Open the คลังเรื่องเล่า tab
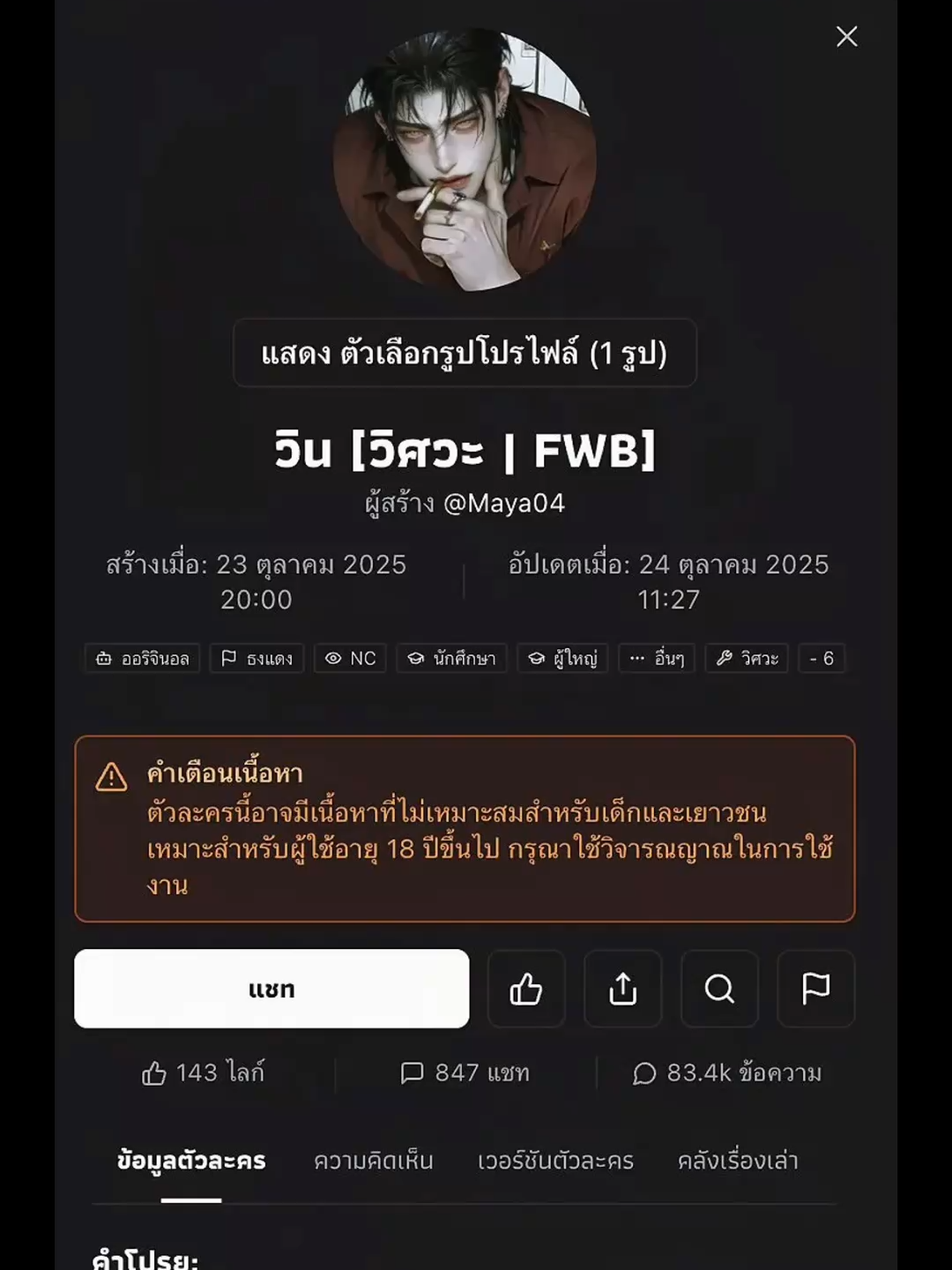Viewport: 952px width, 1270px height. 739,1162
